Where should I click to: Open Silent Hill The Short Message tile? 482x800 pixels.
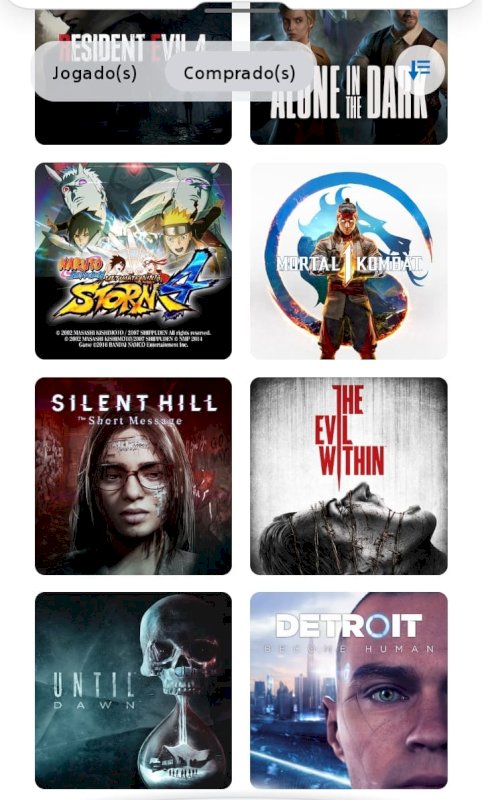(133, 476)
